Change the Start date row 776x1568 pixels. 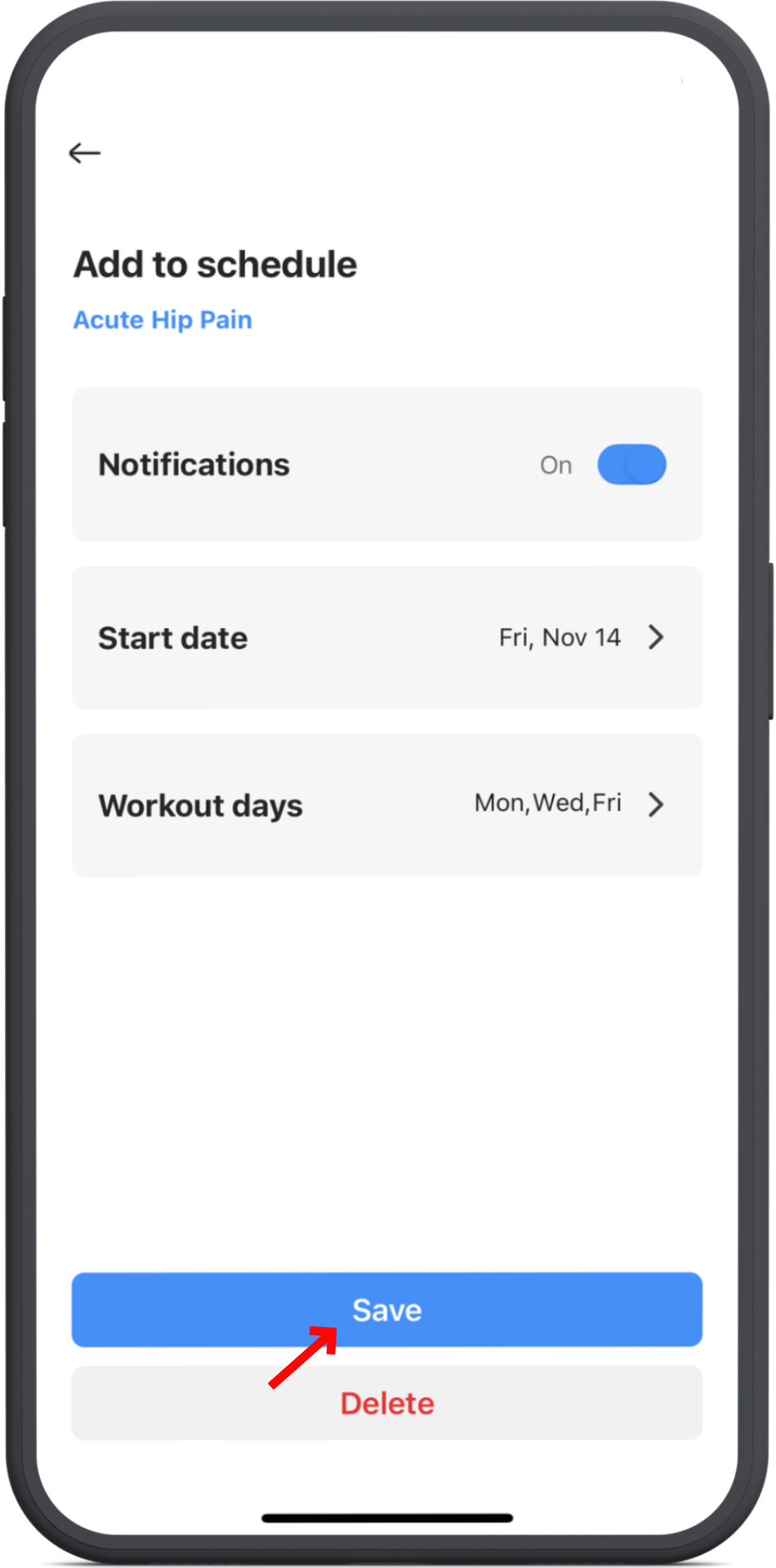click(386, 638)
